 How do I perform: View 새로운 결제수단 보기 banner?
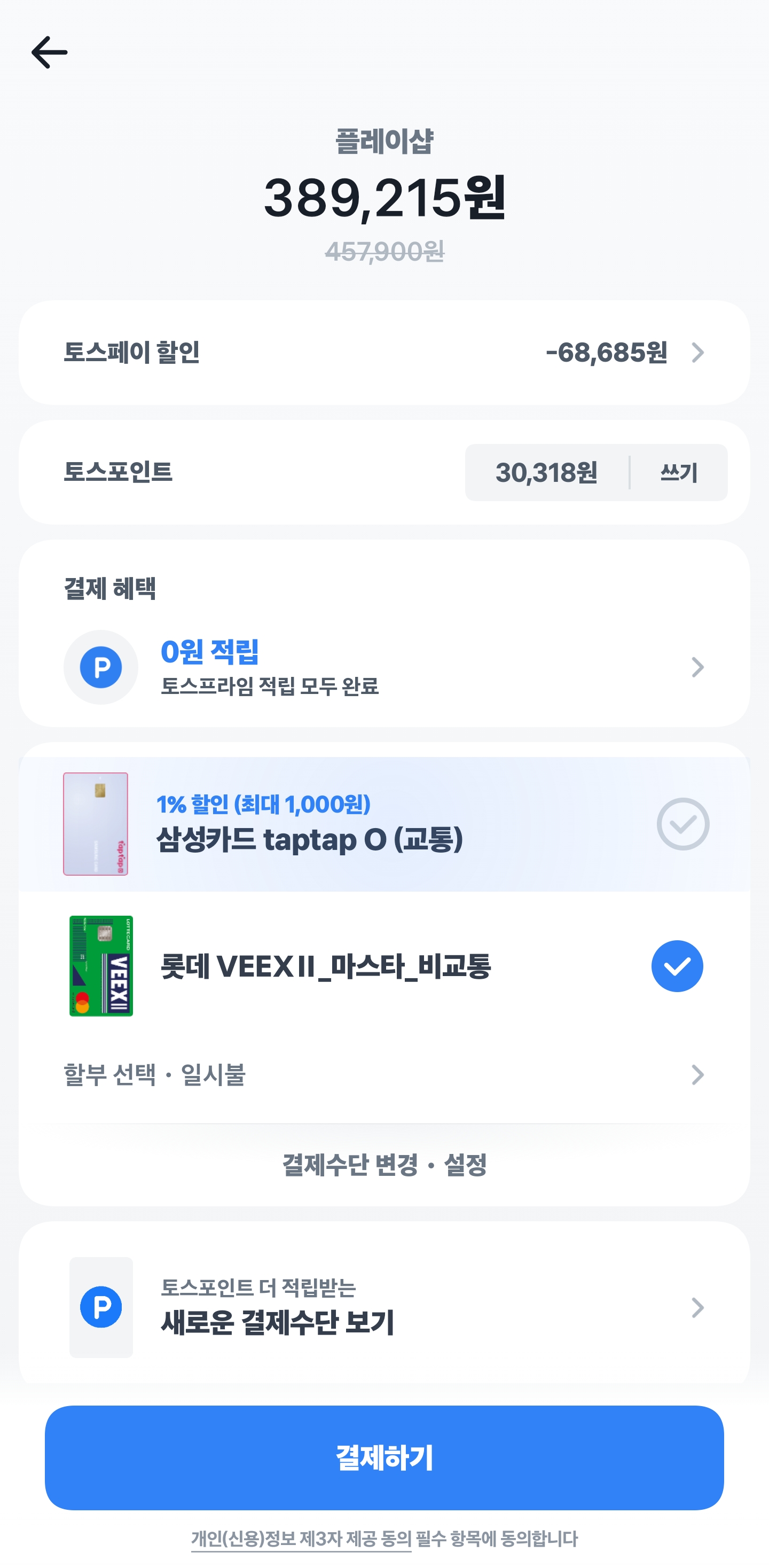coord(384,1307)
